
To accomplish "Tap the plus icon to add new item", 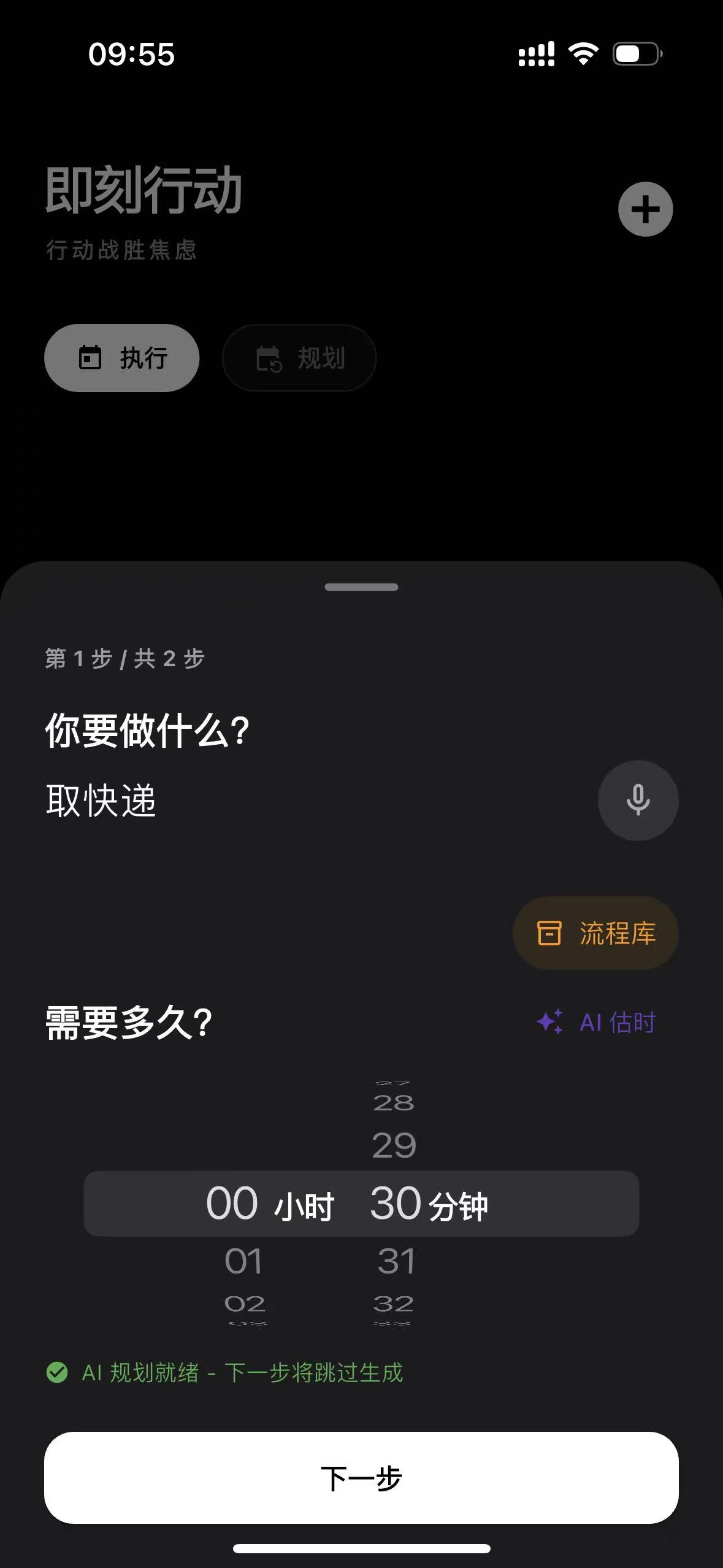I will click(645, 209).
